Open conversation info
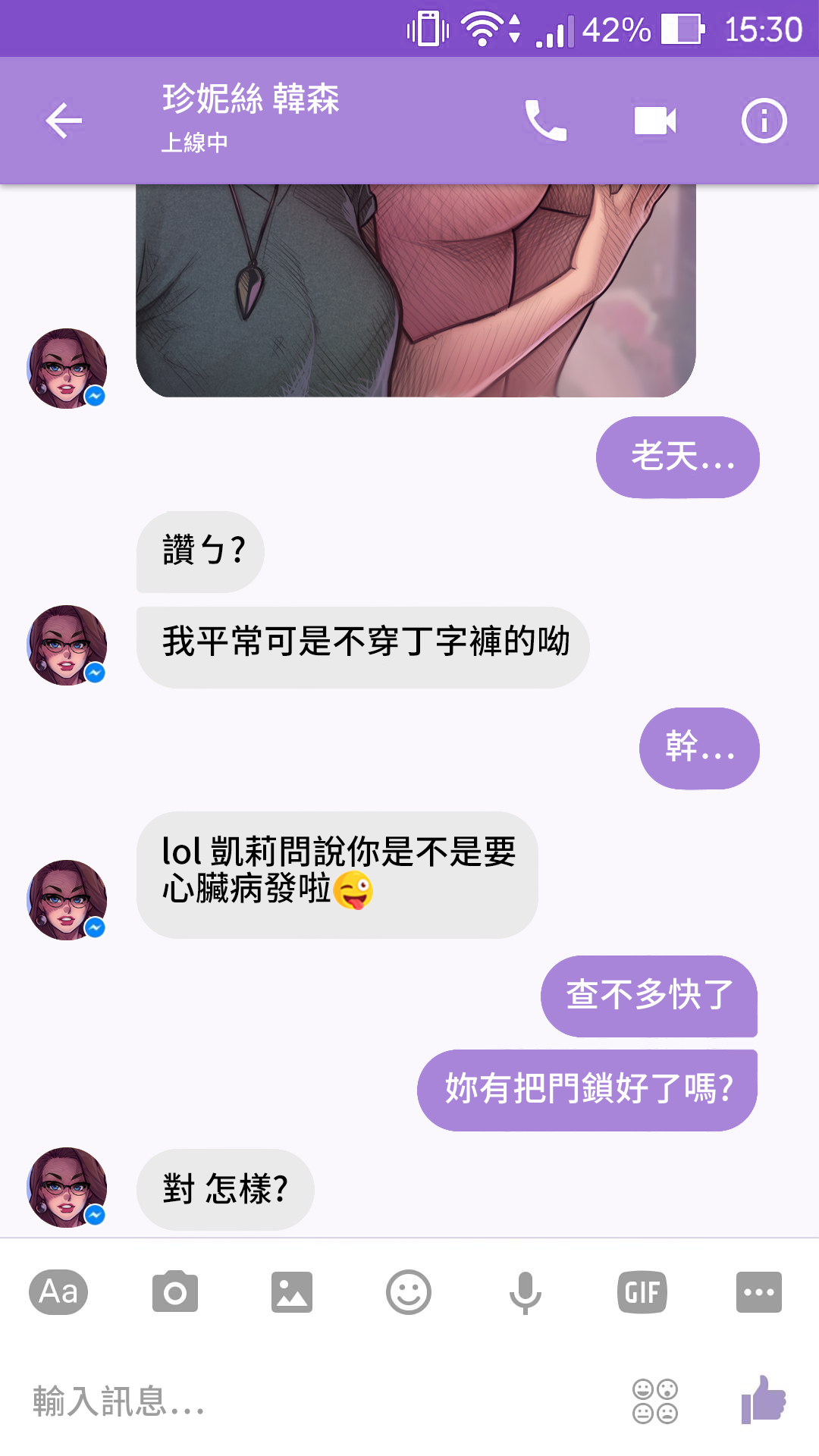Viewport: 819px width, 1456px height. click(x=764, y=121)
